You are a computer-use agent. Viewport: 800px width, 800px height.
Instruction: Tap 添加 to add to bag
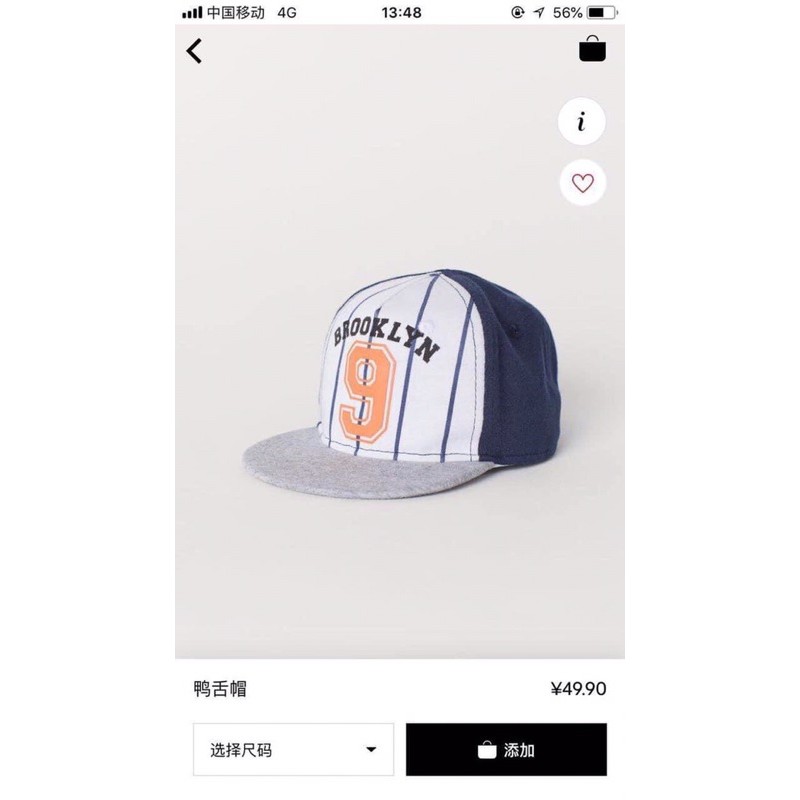(x=506, y=750)
